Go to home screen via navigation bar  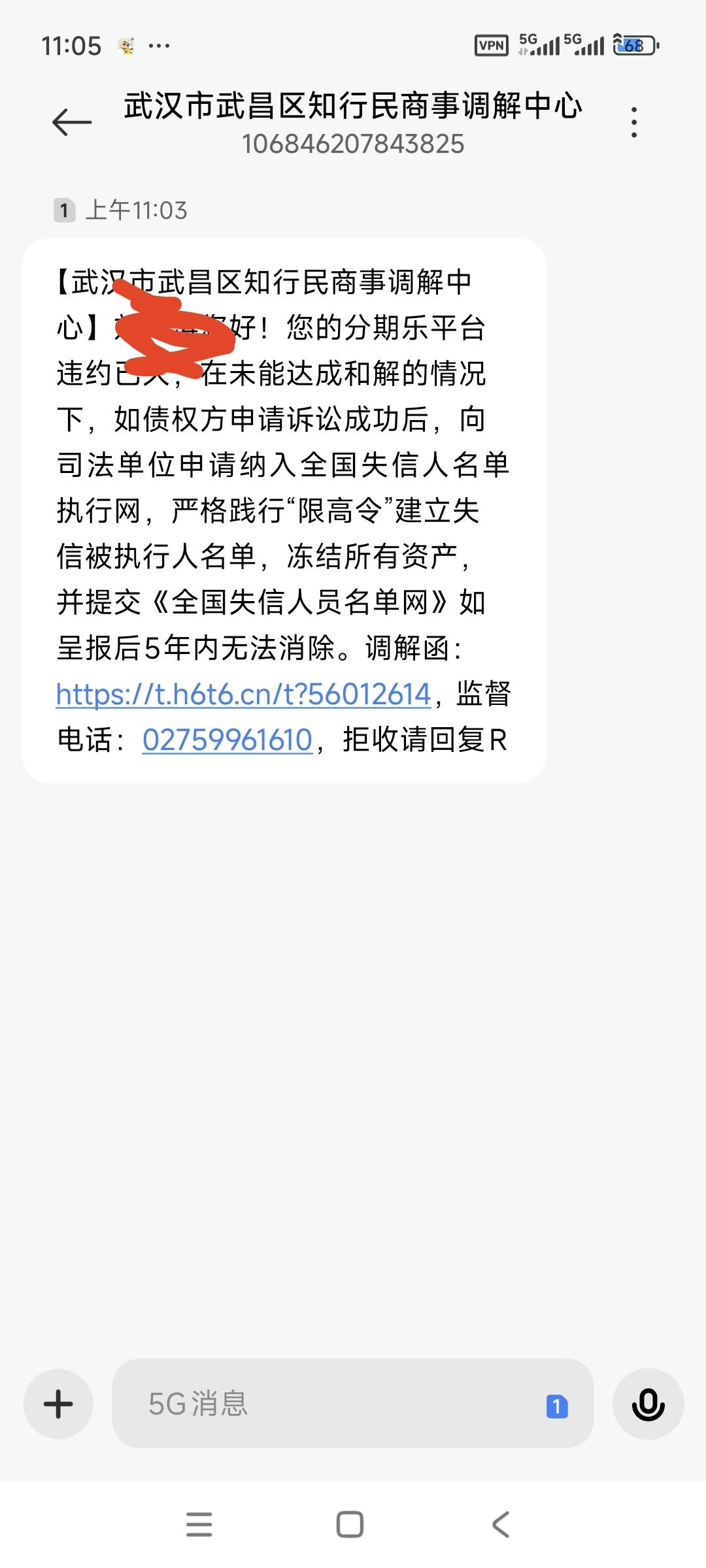350,1525
